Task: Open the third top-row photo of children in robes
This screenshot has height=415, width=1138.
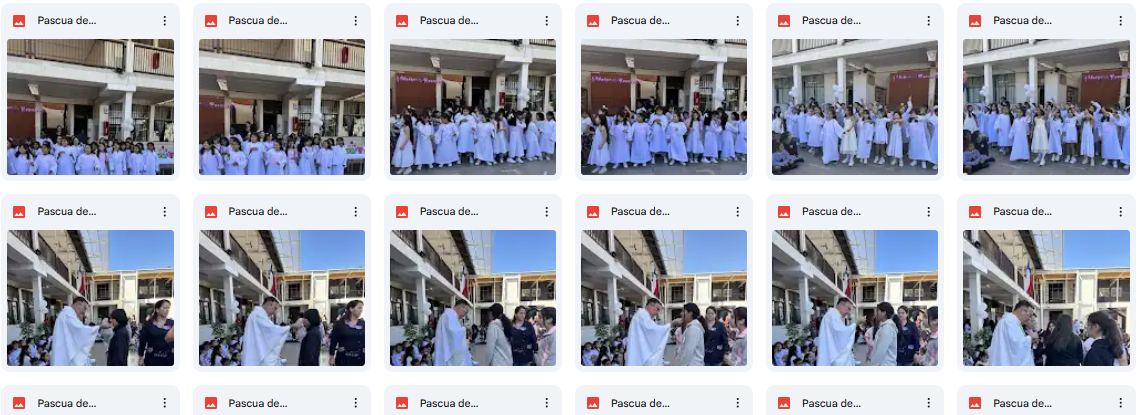Action: pyautogui.click(x=472, y=107)
